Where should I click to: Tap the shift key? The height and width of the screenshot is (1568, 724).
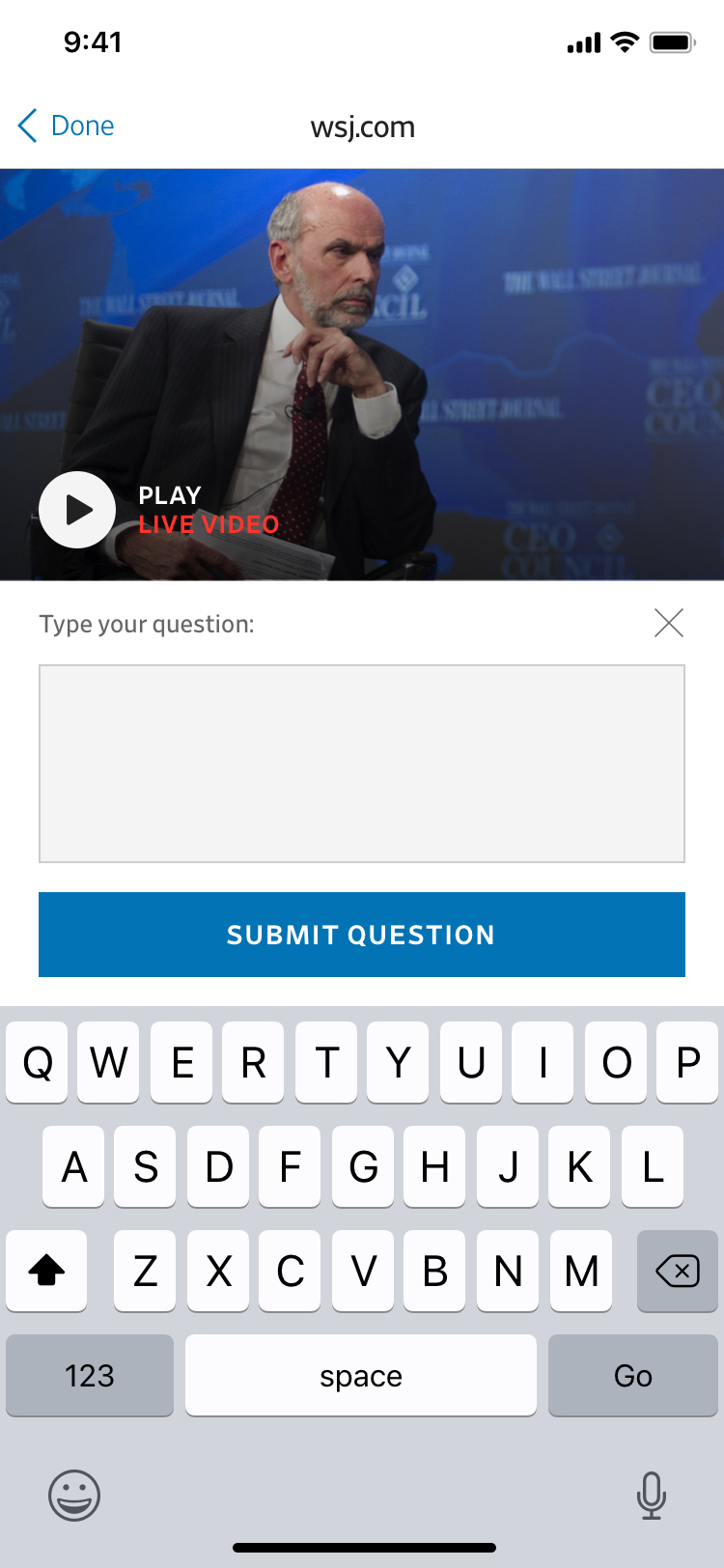(46, 1271)
